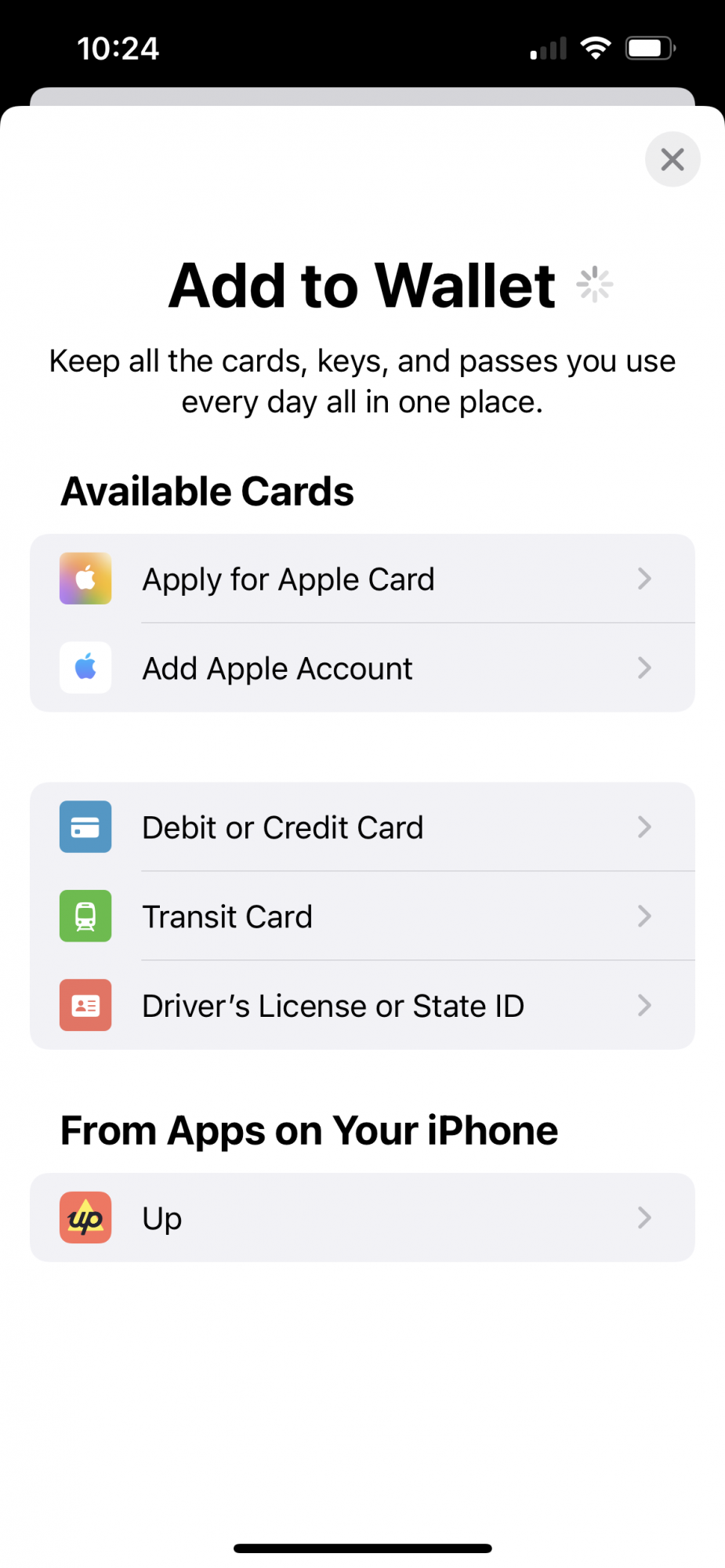Open Apply for Apple Card
Screen dimensions: 725x1568
tap(362, 579)
